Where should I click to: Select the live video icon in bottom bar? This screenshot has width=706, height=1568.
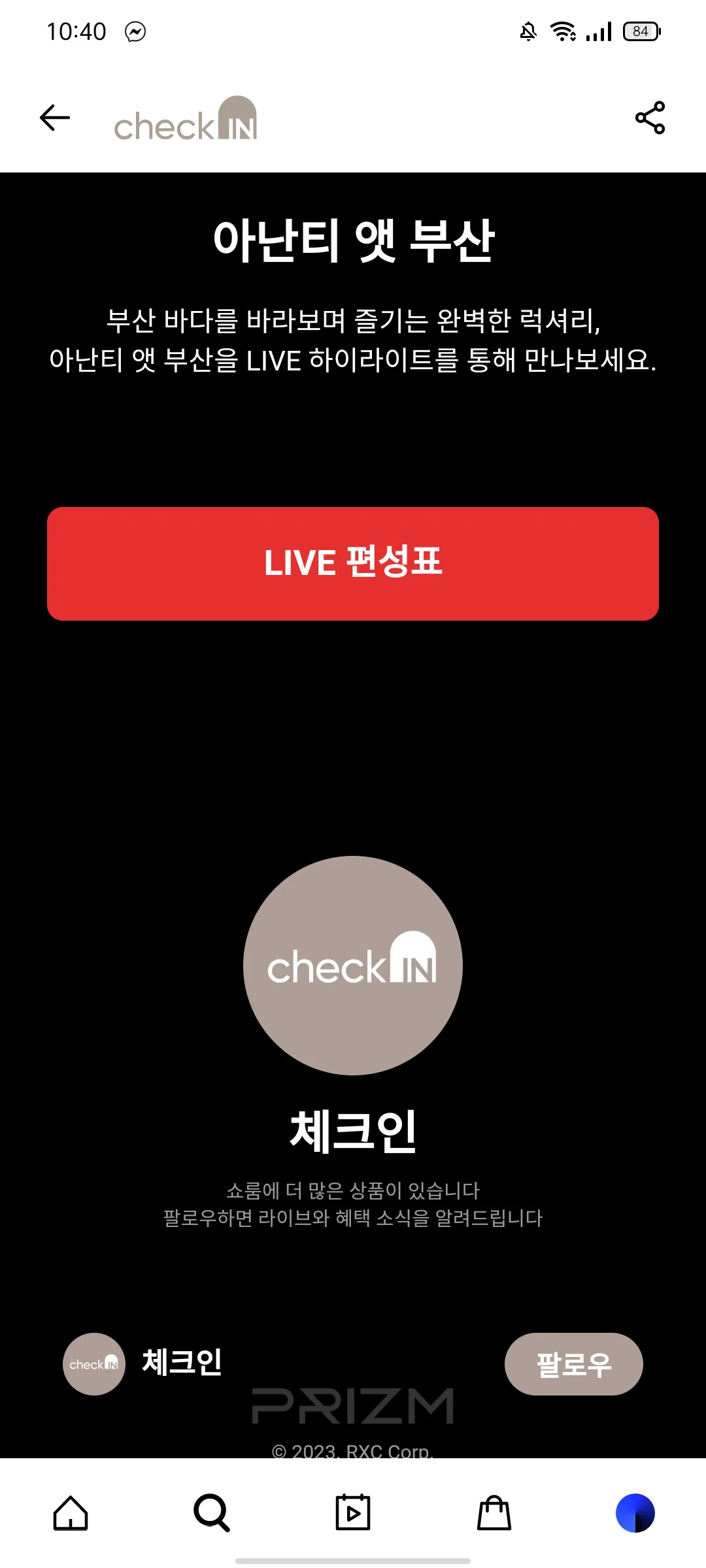[x=353, y=1511]
